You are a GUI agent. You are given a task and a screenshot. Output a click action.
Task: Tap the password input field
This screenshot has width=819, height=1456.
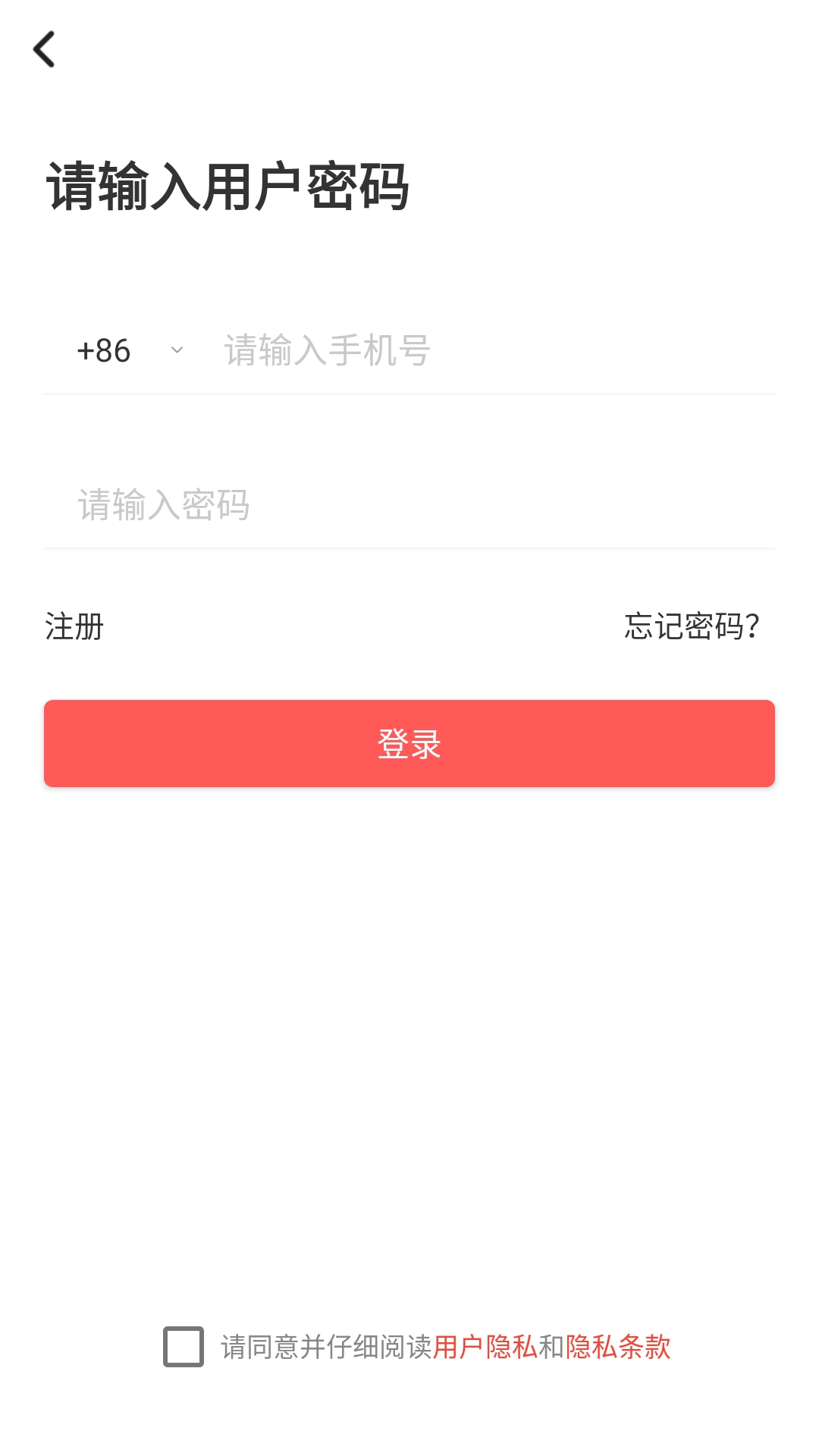coord(409,505)
